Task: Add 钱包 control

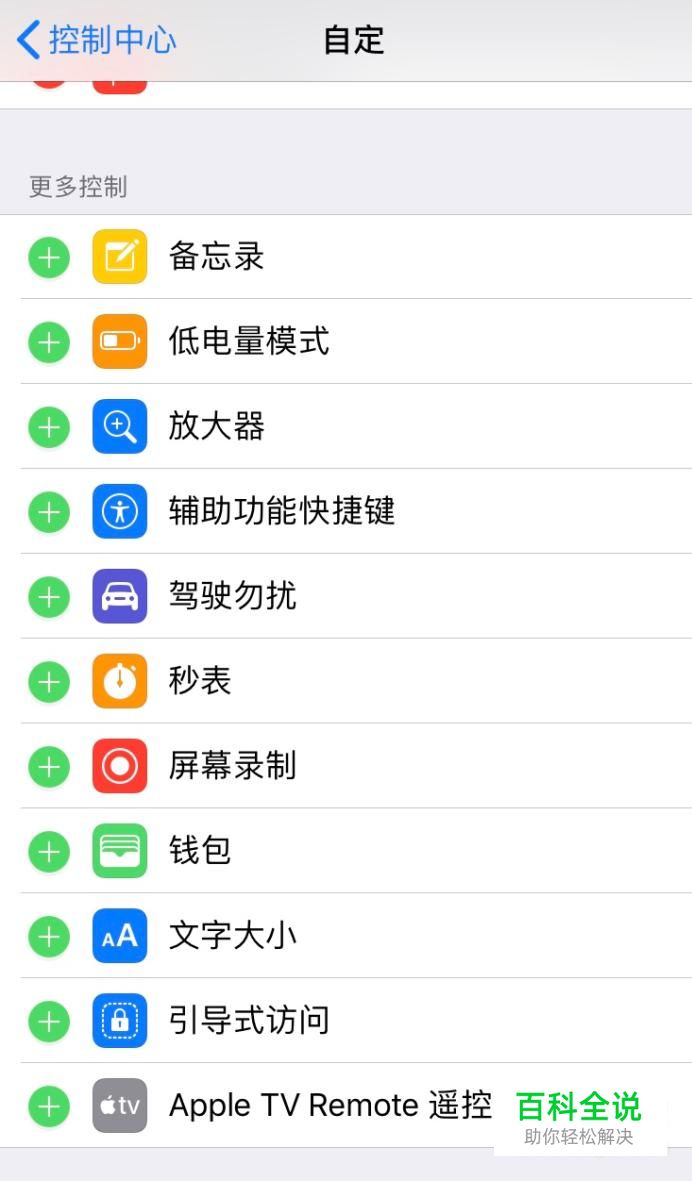Action: point(49,852)
